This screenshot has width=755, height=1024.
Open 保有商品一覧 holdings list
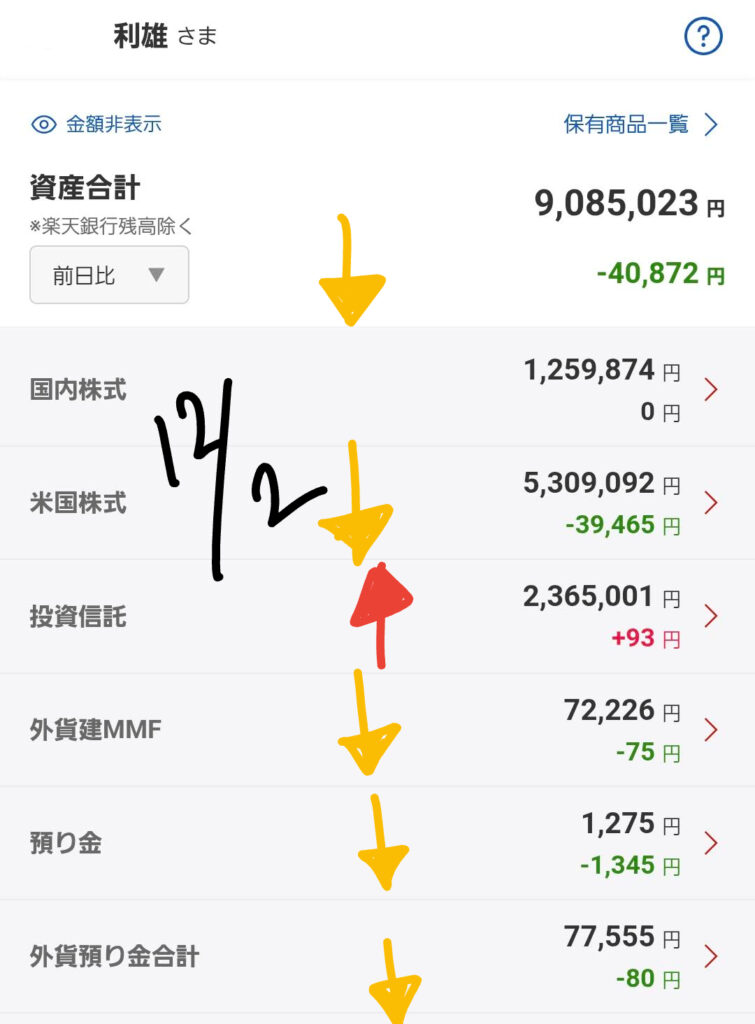click(x=640, y=125)
